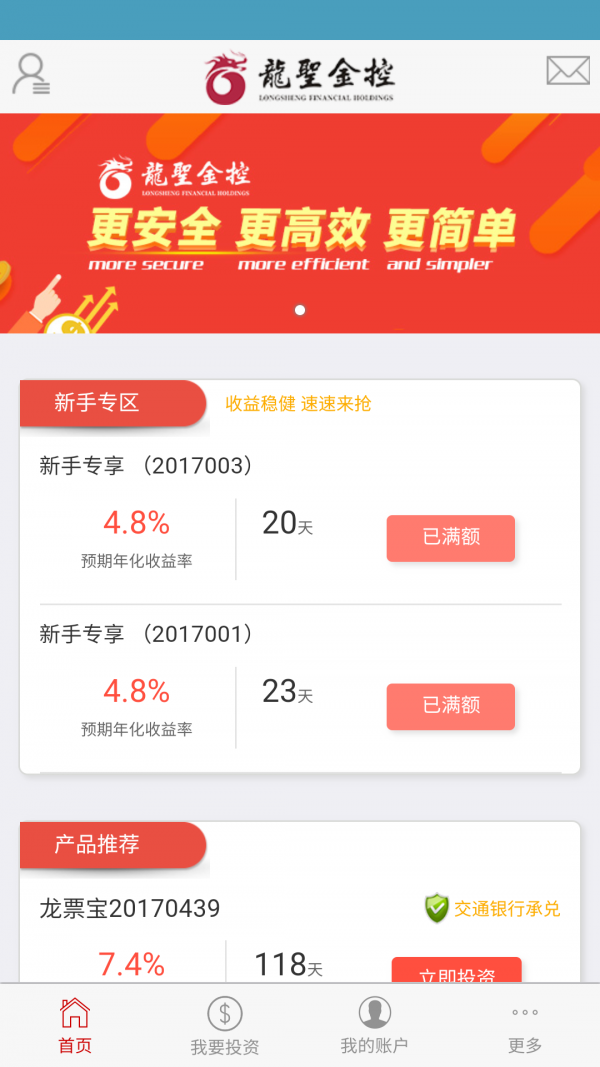Switch to the 首页 tab
The image size is (600, 1067).
tap(75, 1027)
